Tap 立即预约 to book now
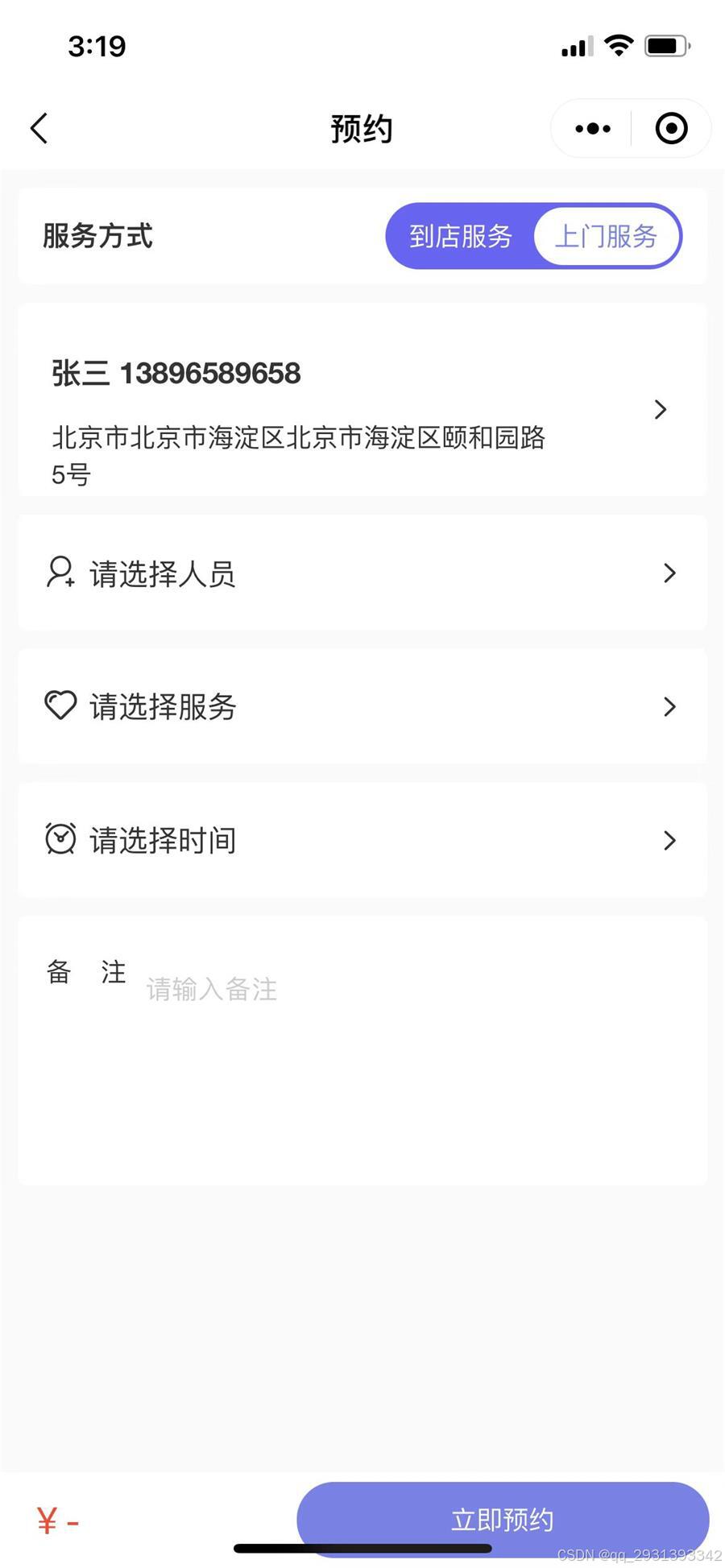 502,1520
